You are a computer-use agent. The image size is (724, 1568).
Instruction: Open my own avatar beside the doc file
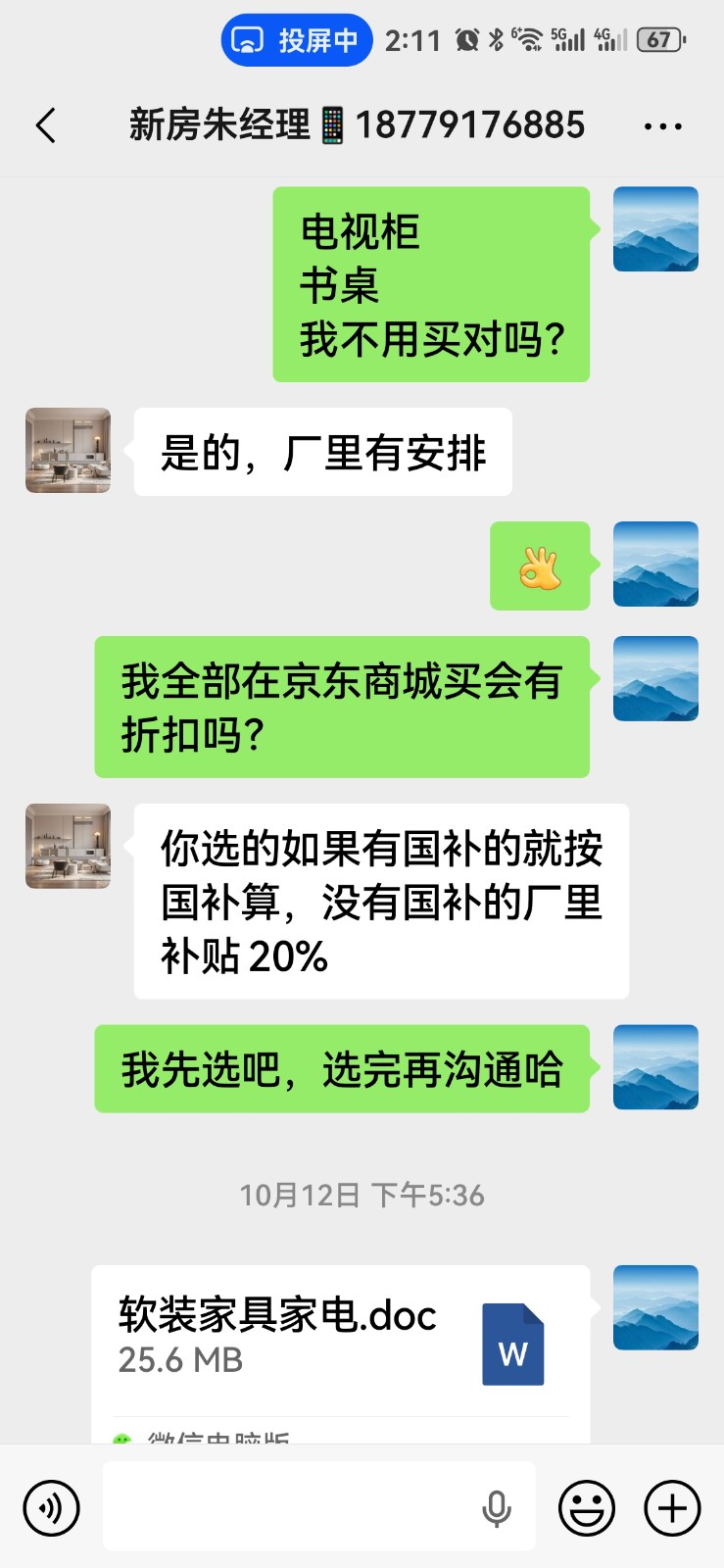(655, 1307)
